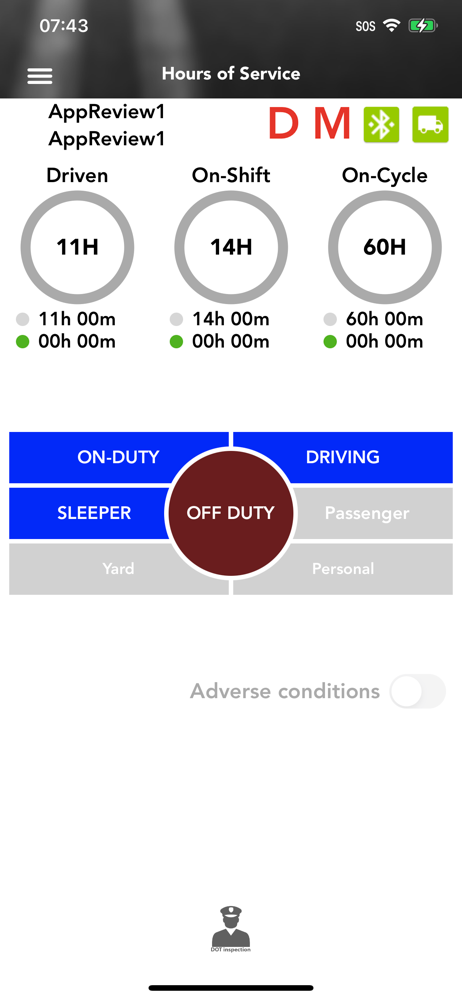Tap the On-Shift 14H circle
Image resolution: width=462 pixels, height=1000 pixels.
[231, 247]
